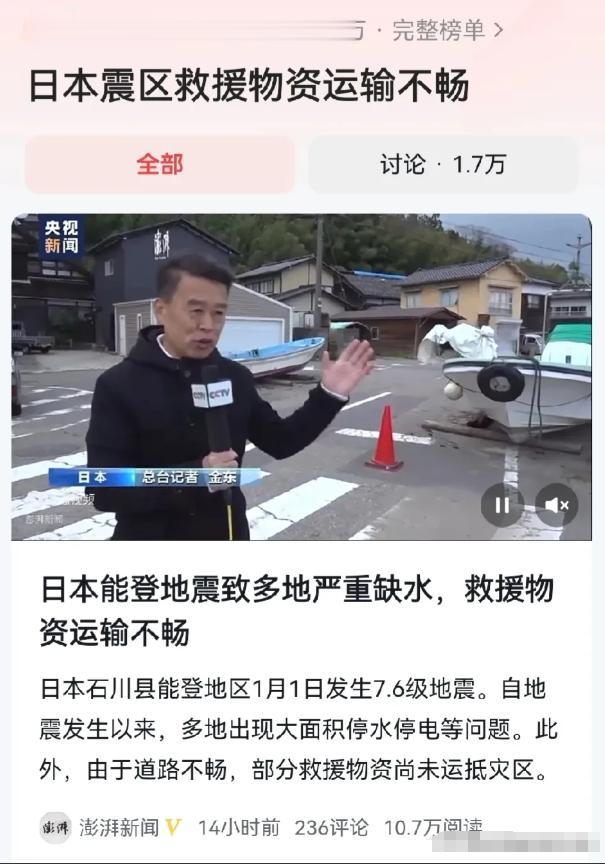The image size is (605, 864).
Task: Switch to the 讨论 1.7万 tab
Action: click(443, 165)
